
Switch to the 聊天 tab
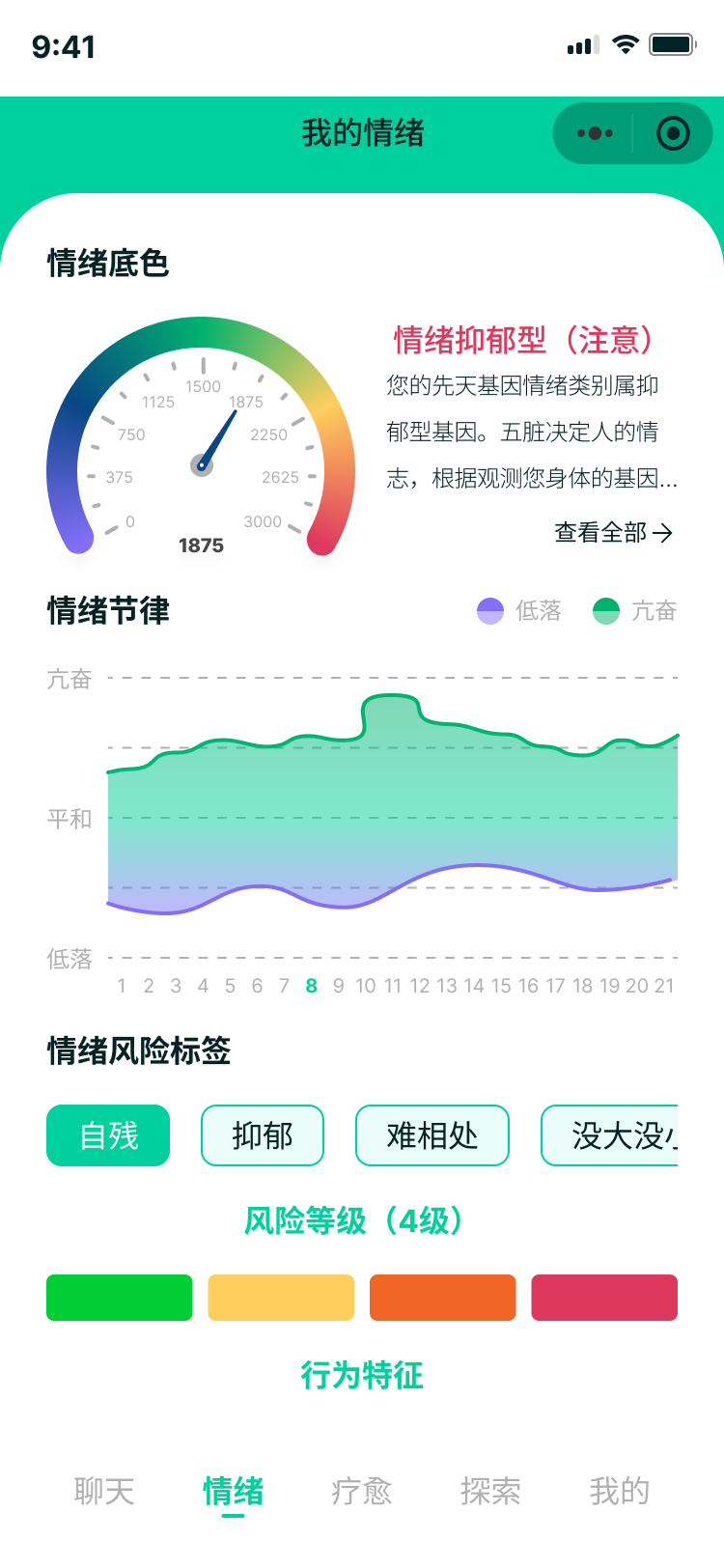104,1491
